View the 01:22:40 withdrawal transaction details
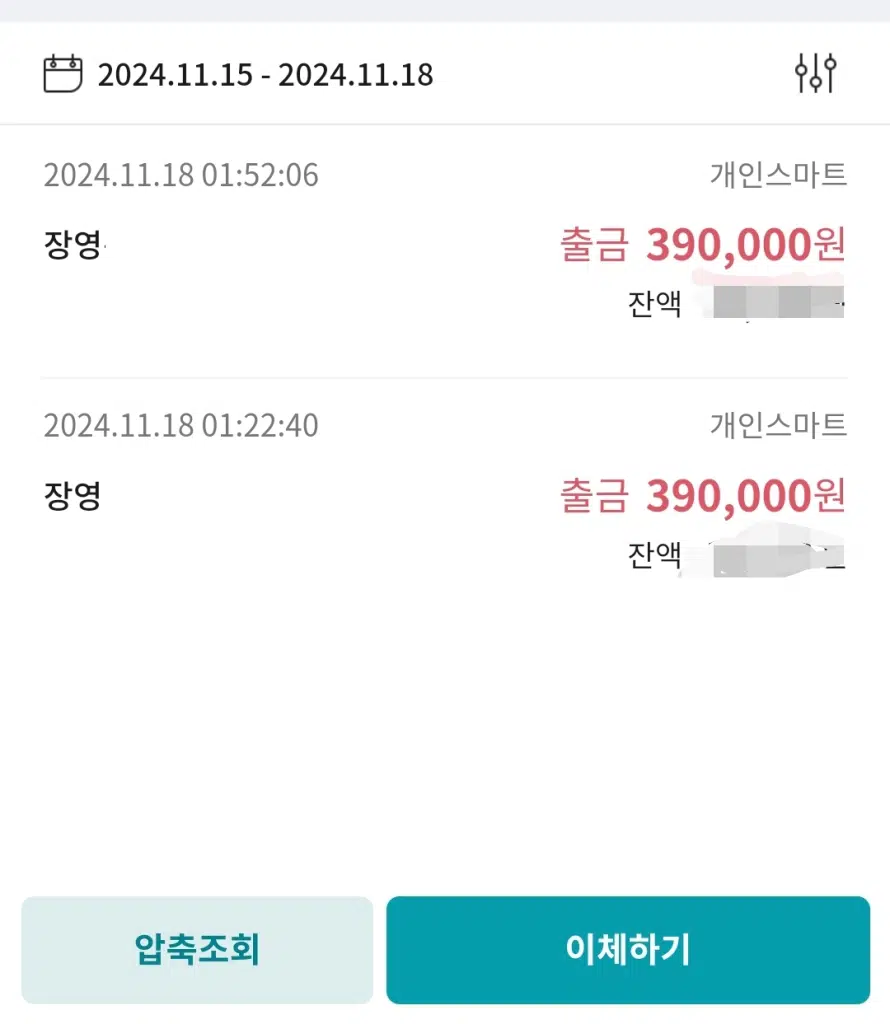Image resolution: width=890 pixels, height=1024 pixels. pyautogui.click(x=444, y=496)
